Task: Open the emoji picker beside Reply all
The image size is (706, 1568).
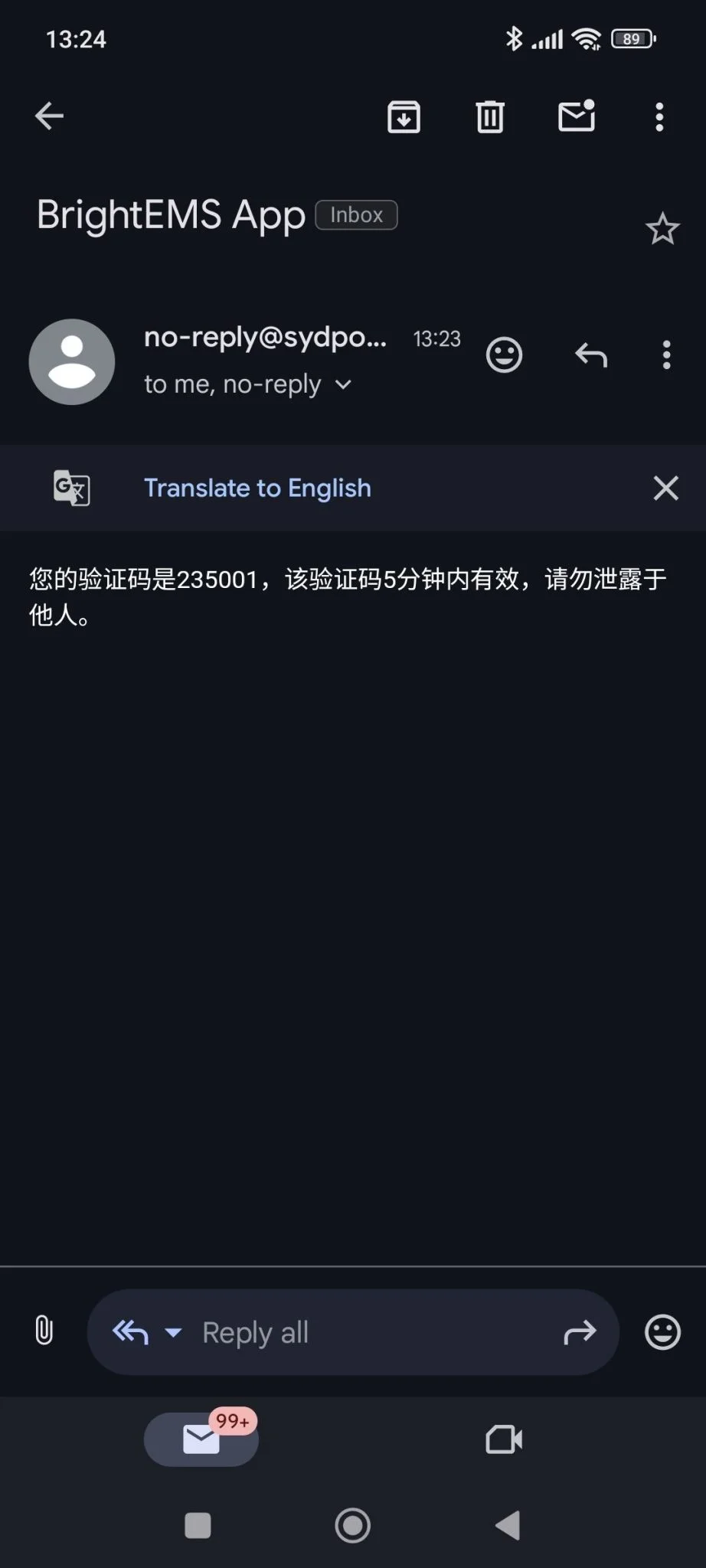Action: click(x=662, y=1332)
